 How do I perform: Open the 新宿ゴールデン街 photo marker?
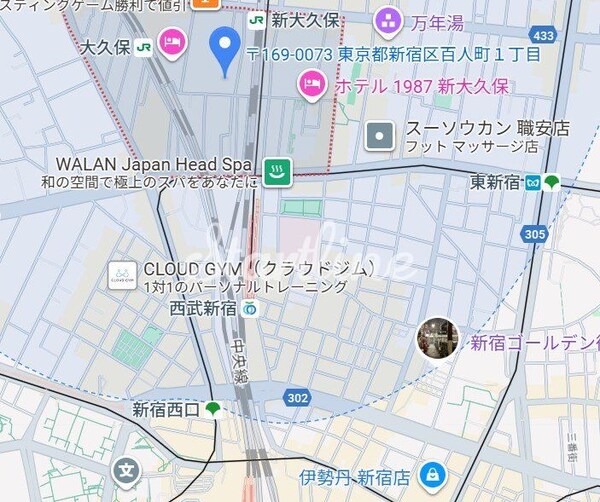[437, 339]
